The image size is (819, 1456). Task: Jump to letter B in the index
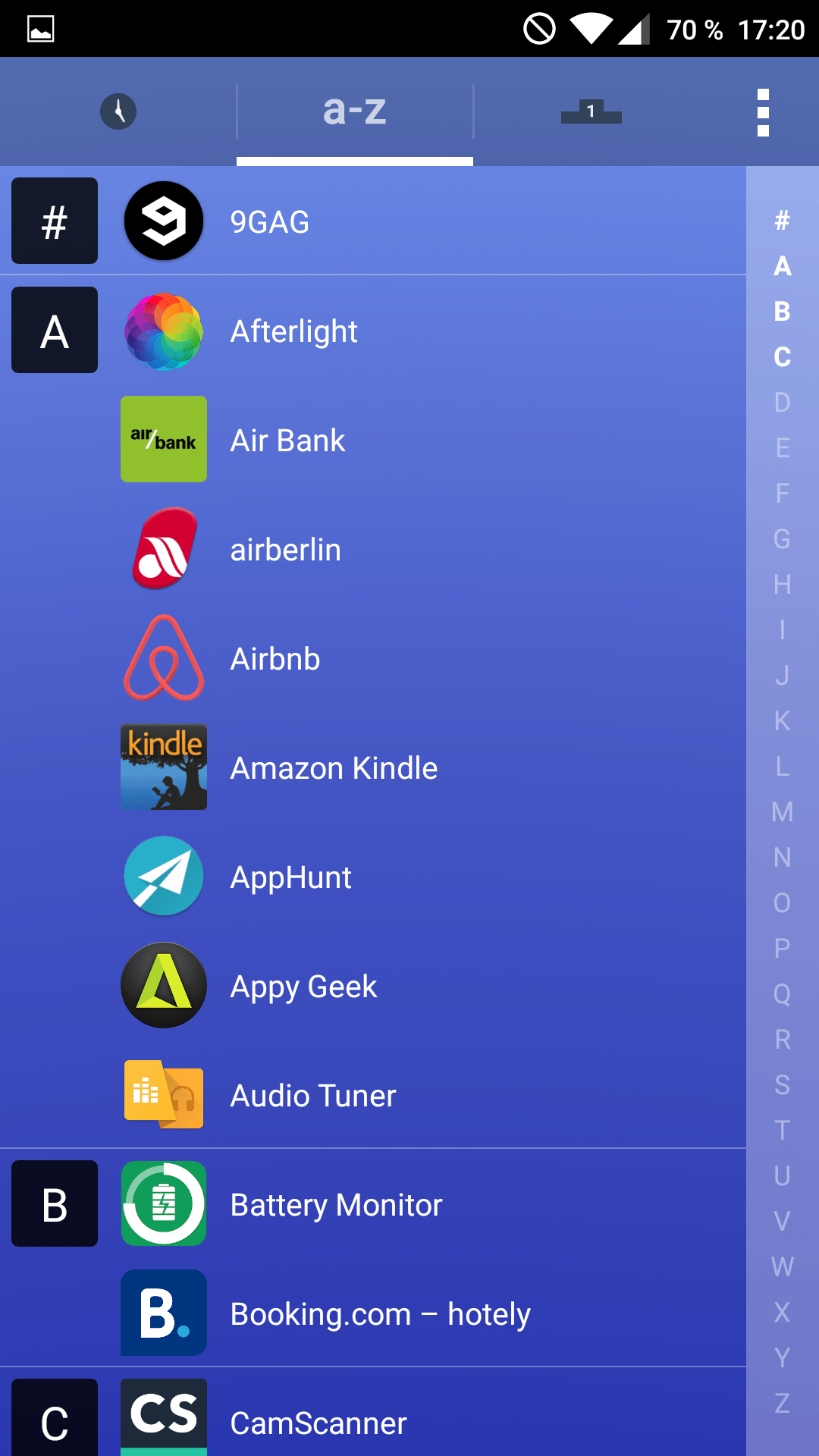783,312
